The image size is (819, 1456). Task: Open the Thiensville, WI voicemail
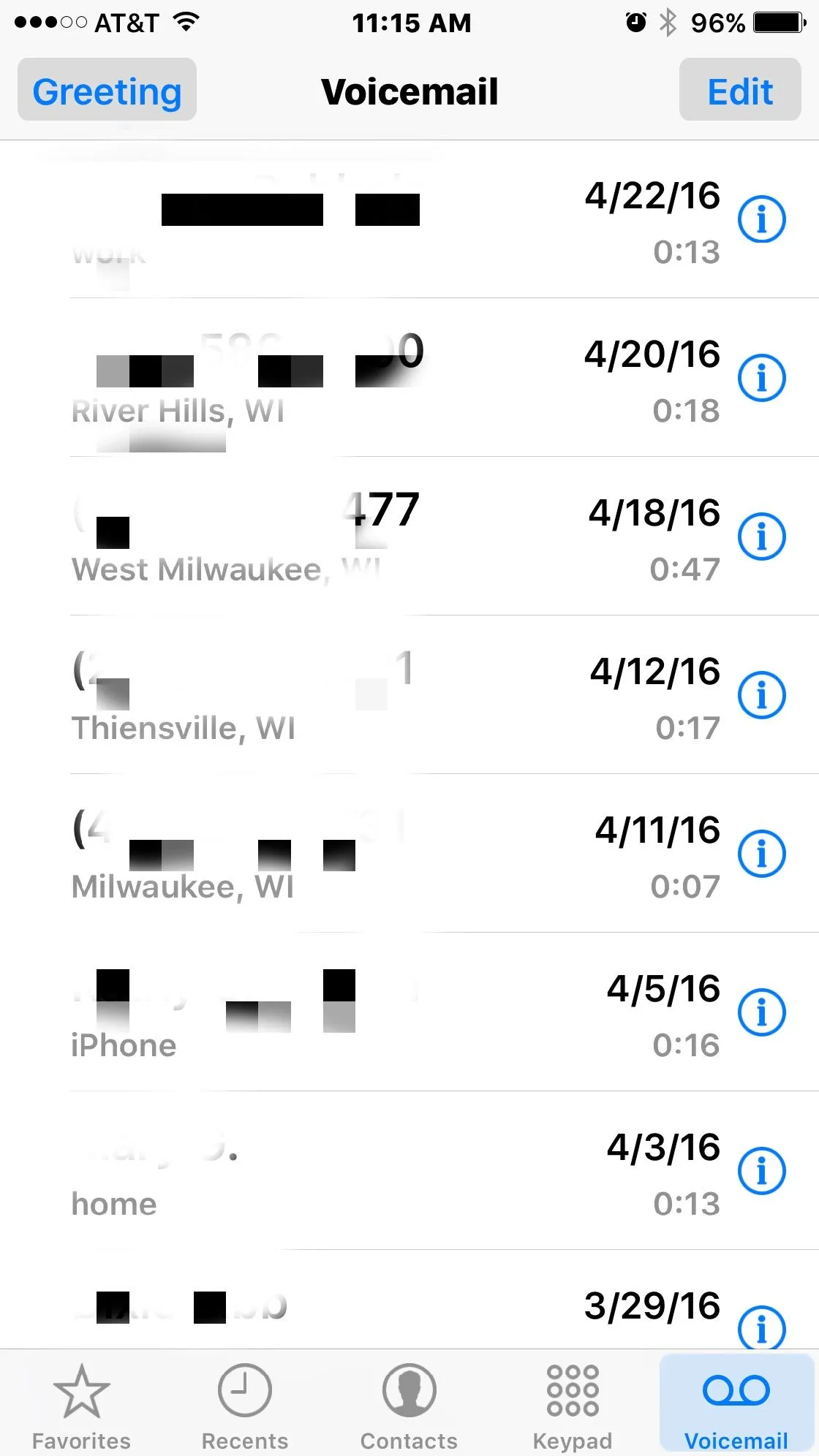pos(329,697)
